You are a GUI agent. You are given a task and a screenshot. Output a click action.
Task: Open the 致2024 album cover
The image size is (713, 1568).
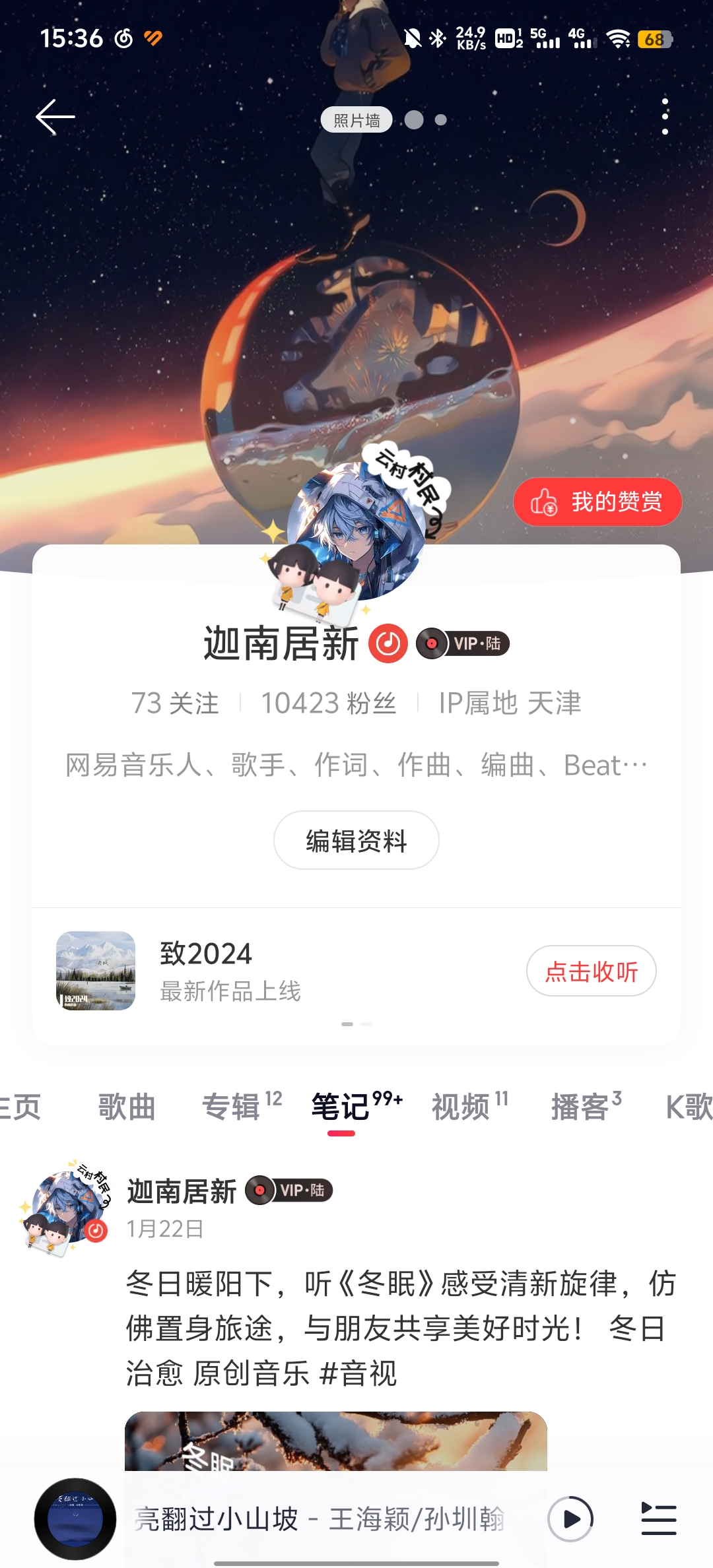pyautogui.click(x=96, y=971)
